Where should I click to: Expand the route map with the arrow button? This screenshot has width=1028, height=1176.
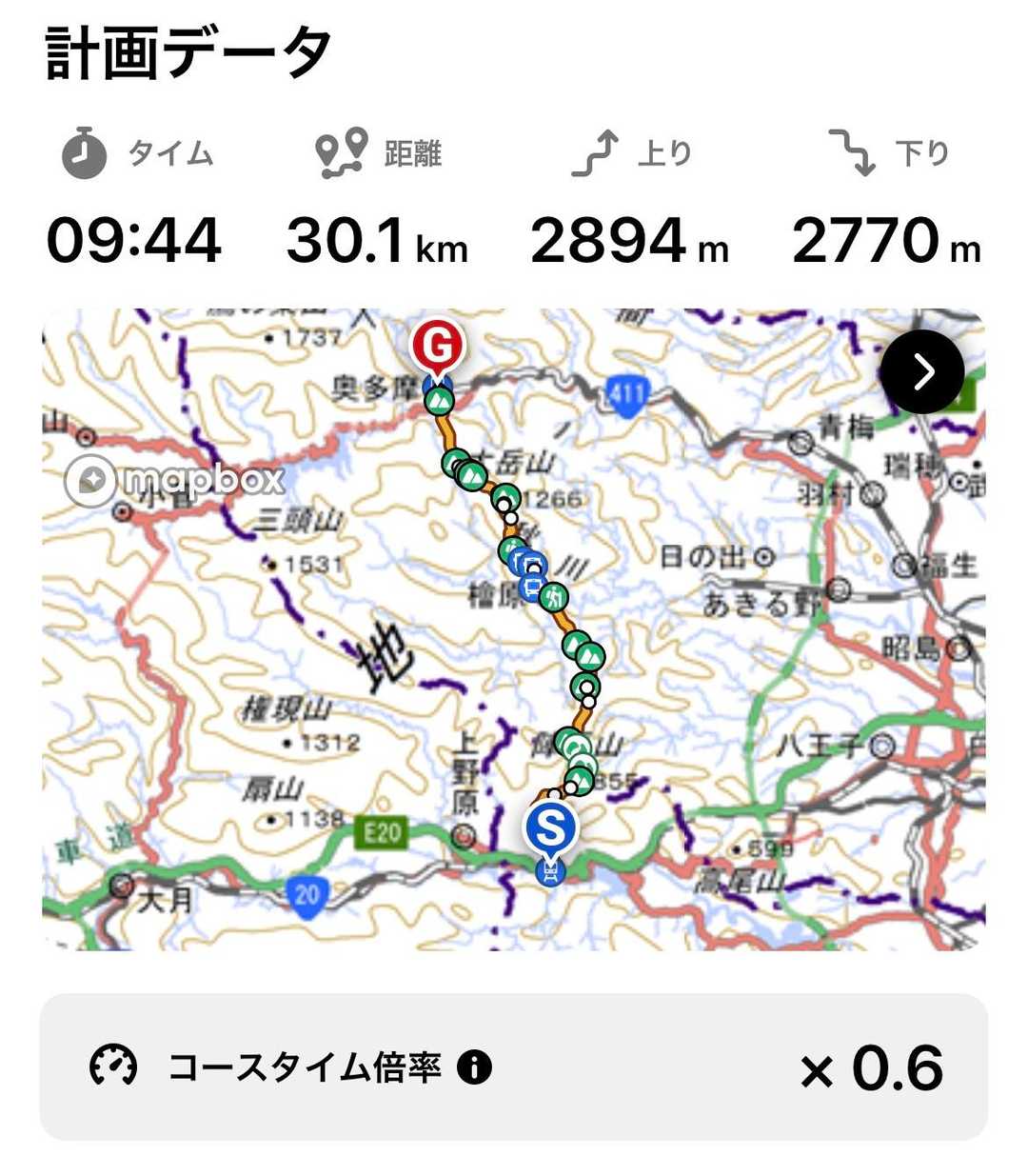click(922, 371)
